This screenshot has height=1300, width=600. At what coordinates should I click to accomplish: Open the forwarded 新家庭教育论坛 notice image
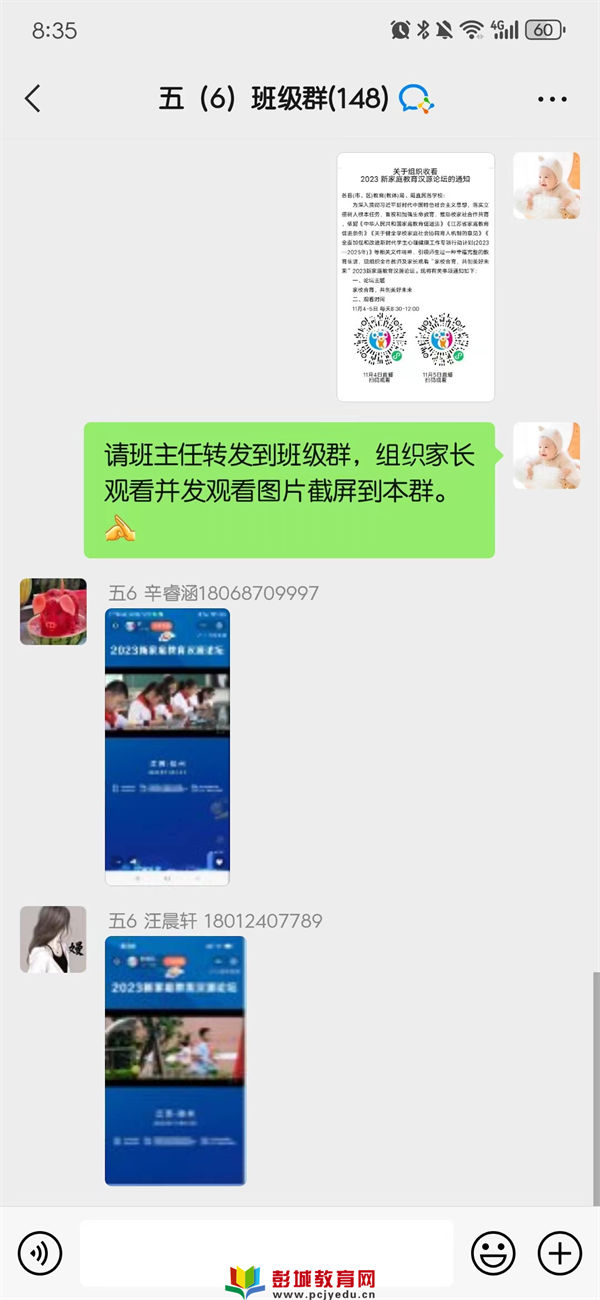[x=416, y=277]
